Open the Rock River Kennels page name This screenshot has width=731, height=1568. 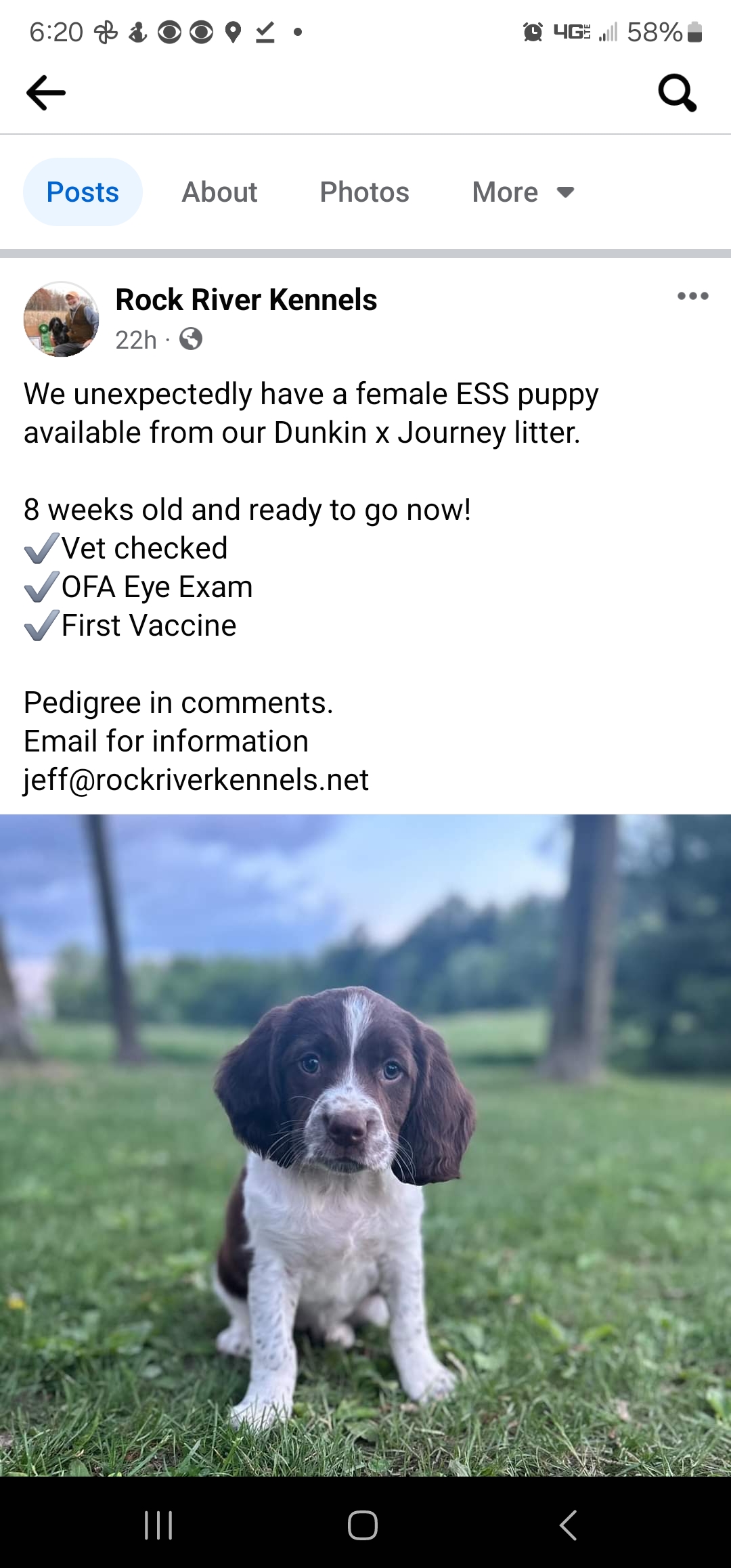click(246, 300)
